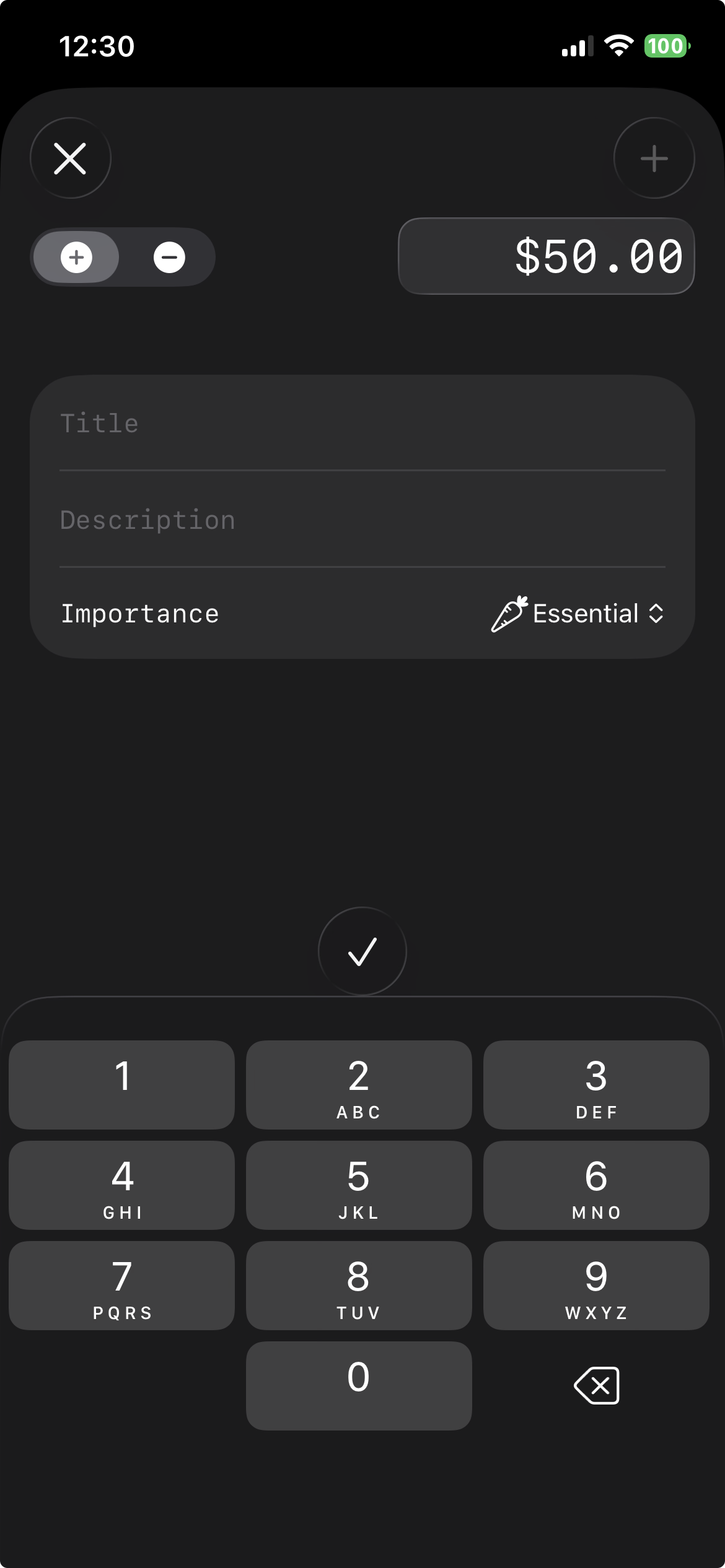Enter digit 1 on the keypad

122,1085
